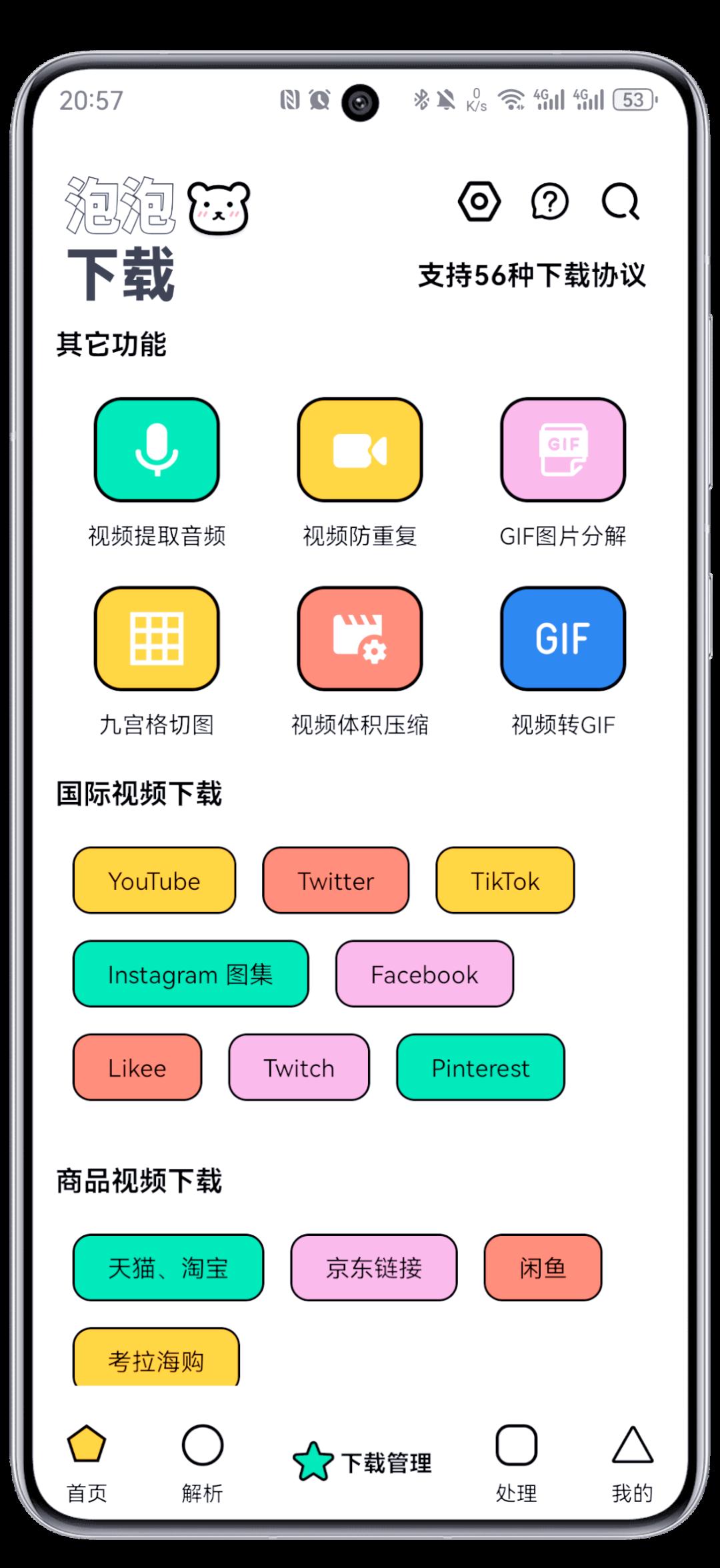Choose the TikTok download chip
This screenshot has height=1568, width=720.
click(x=505, y=881)
